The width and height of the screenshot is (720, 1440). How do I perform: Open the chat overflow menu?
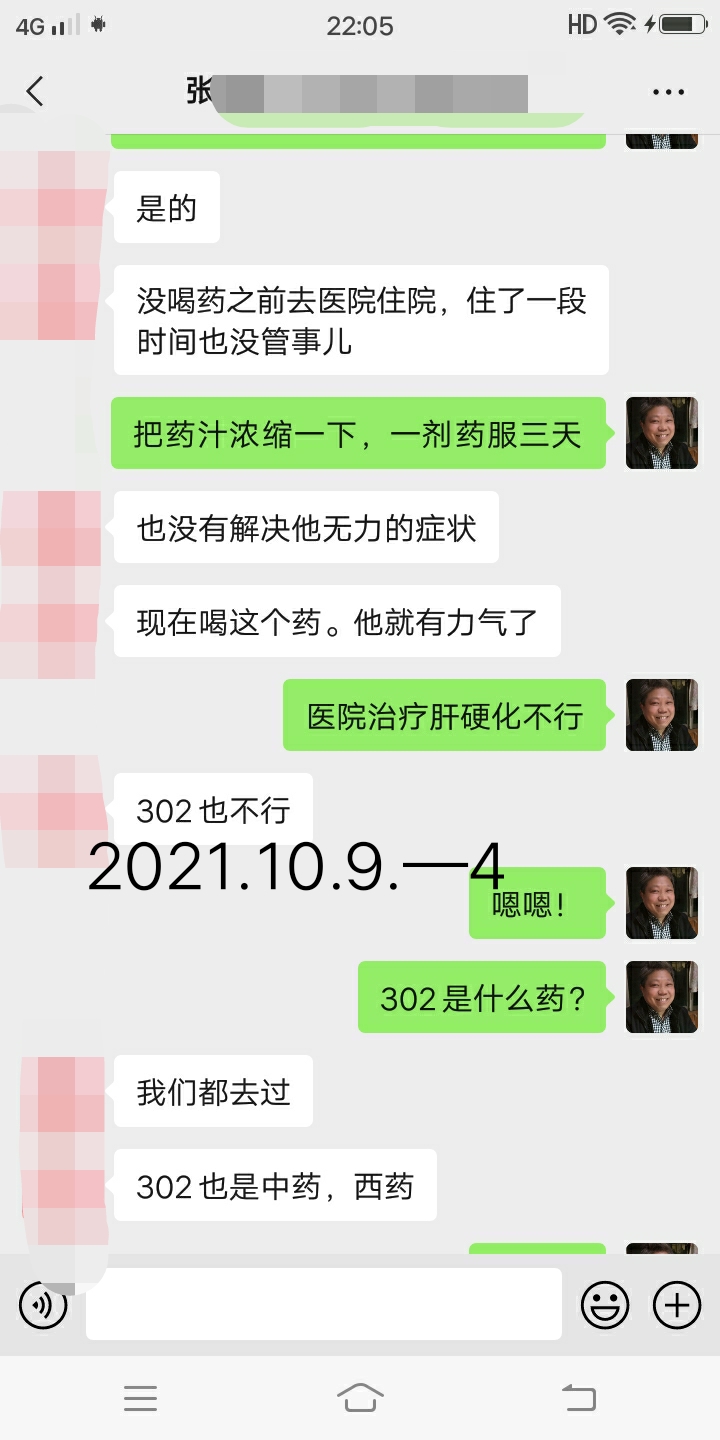pyautogui.click(x=667, y=92)
